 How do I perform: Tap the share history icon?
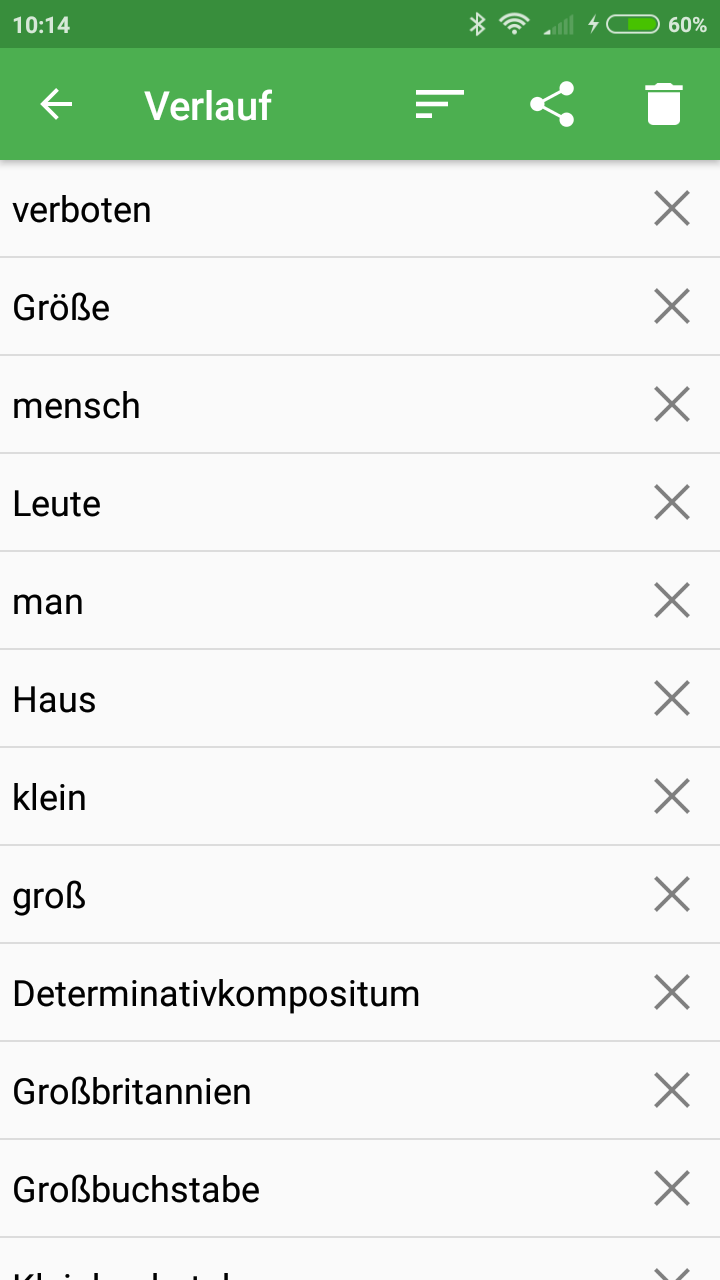(x=551, y=104)
